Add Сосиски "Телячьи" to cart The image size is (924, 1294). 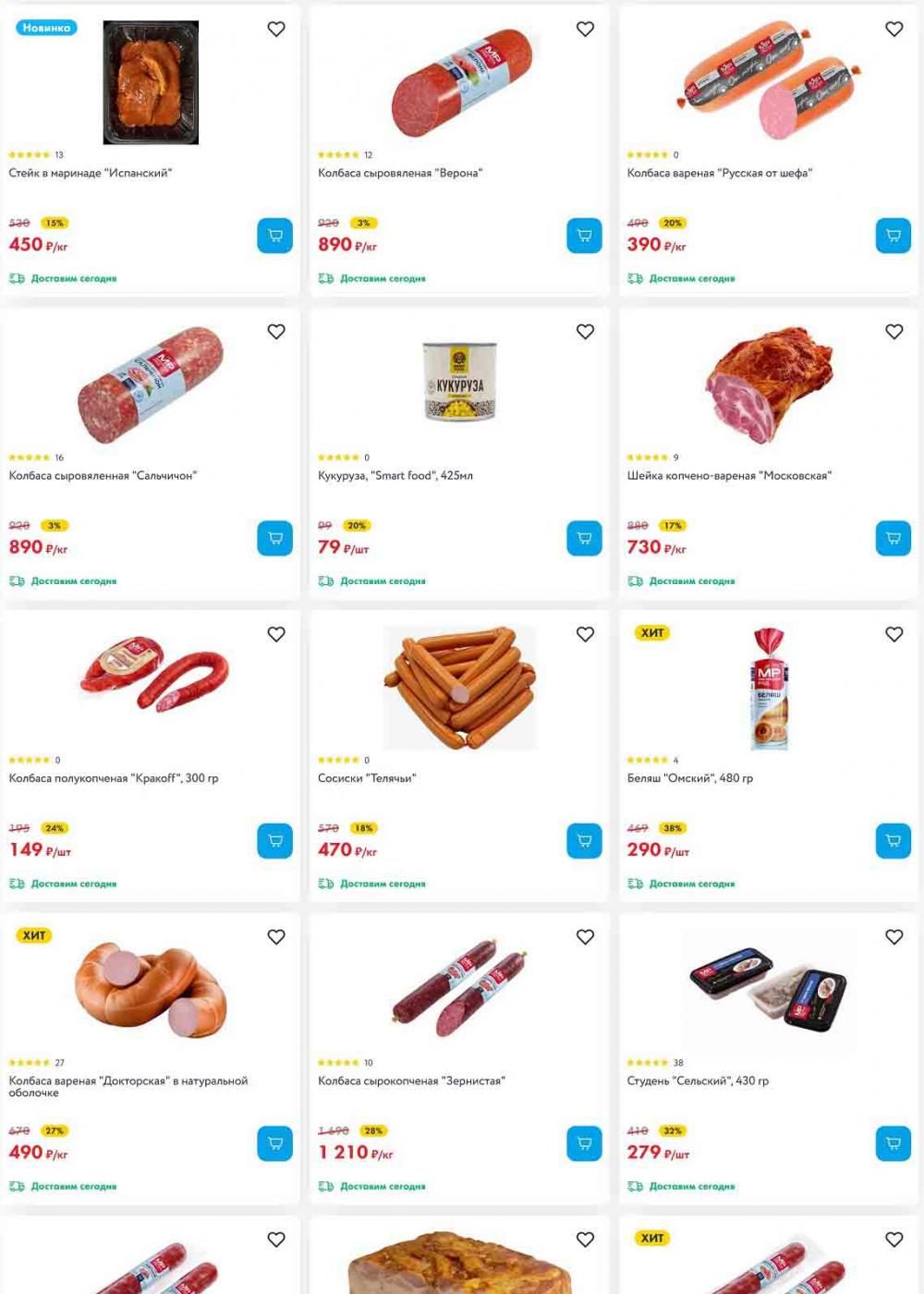coord(584,841)
